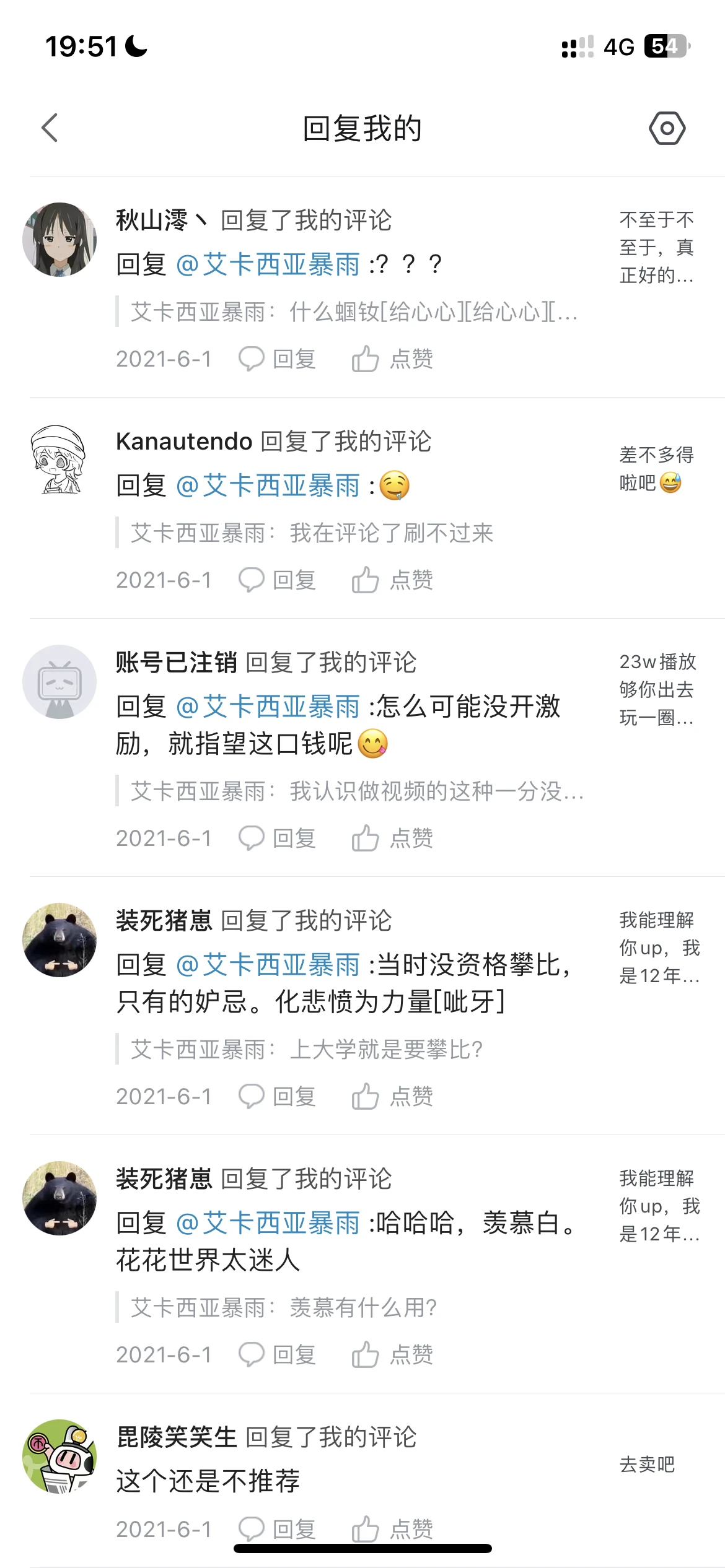Go back from 回复我的 page

point(50,128)
